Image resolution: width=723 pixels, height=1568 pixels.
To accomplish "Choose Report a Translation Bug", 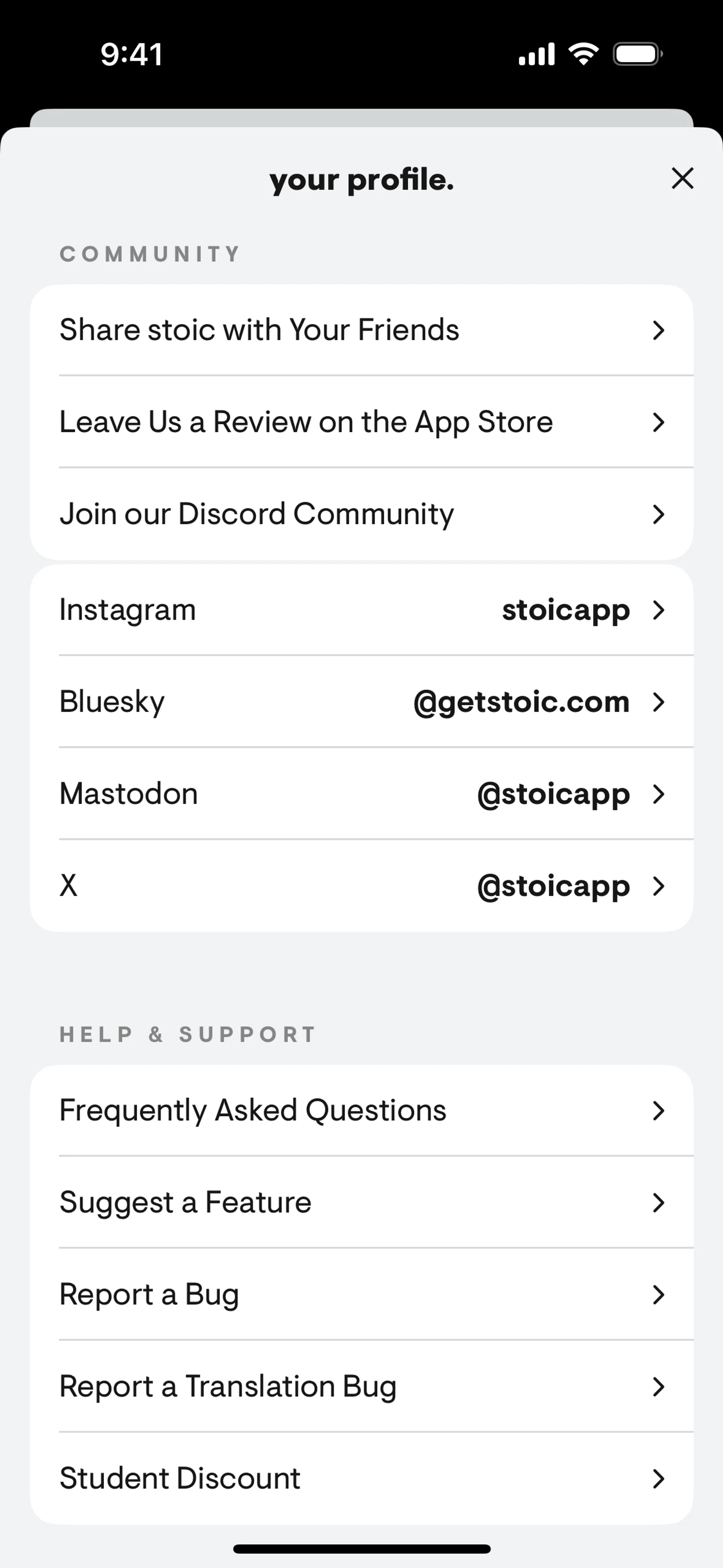I will [x=361, y=1386].
